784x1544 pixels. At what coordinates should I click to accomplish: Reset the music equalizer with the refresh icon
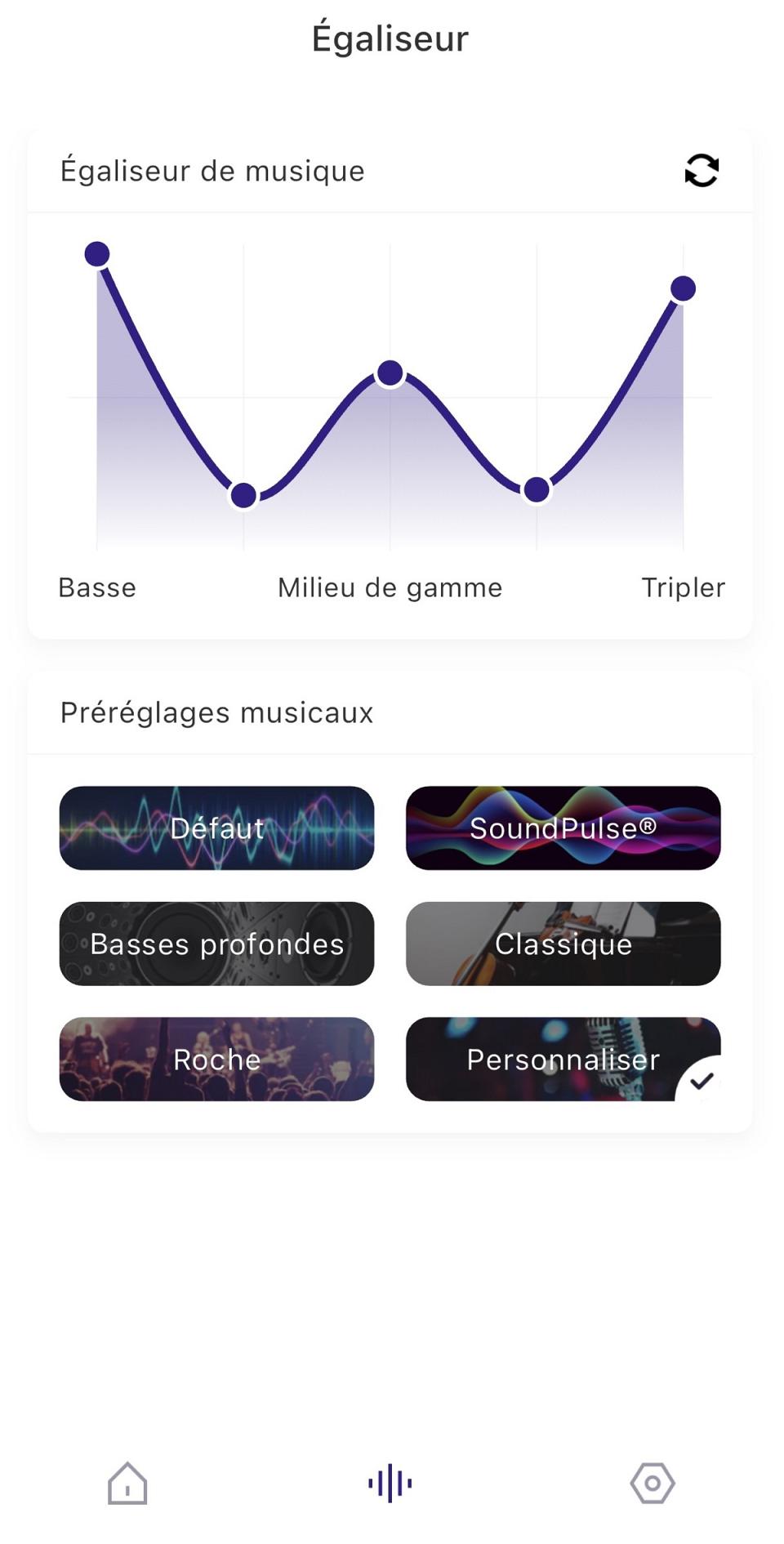[x=702, y=171]
